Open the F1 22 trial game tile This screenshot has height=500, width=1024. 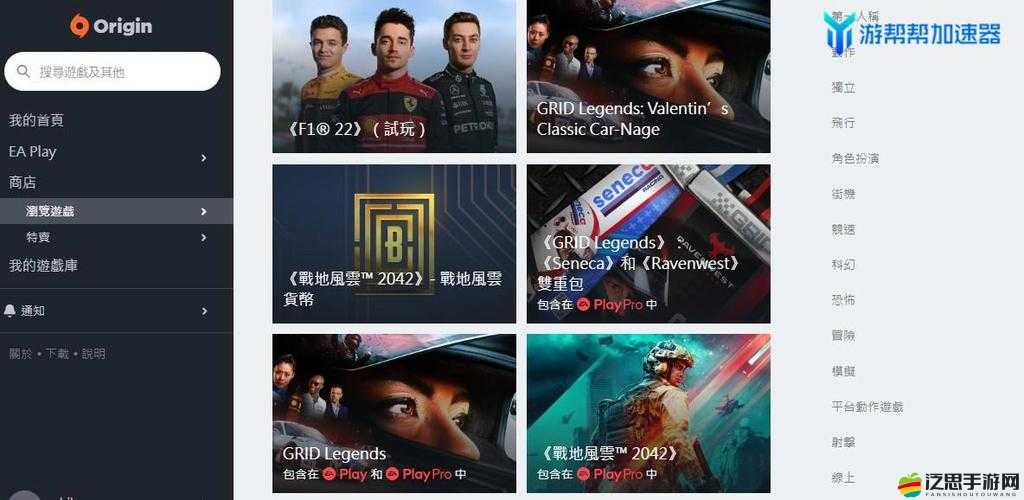point(394,75)
